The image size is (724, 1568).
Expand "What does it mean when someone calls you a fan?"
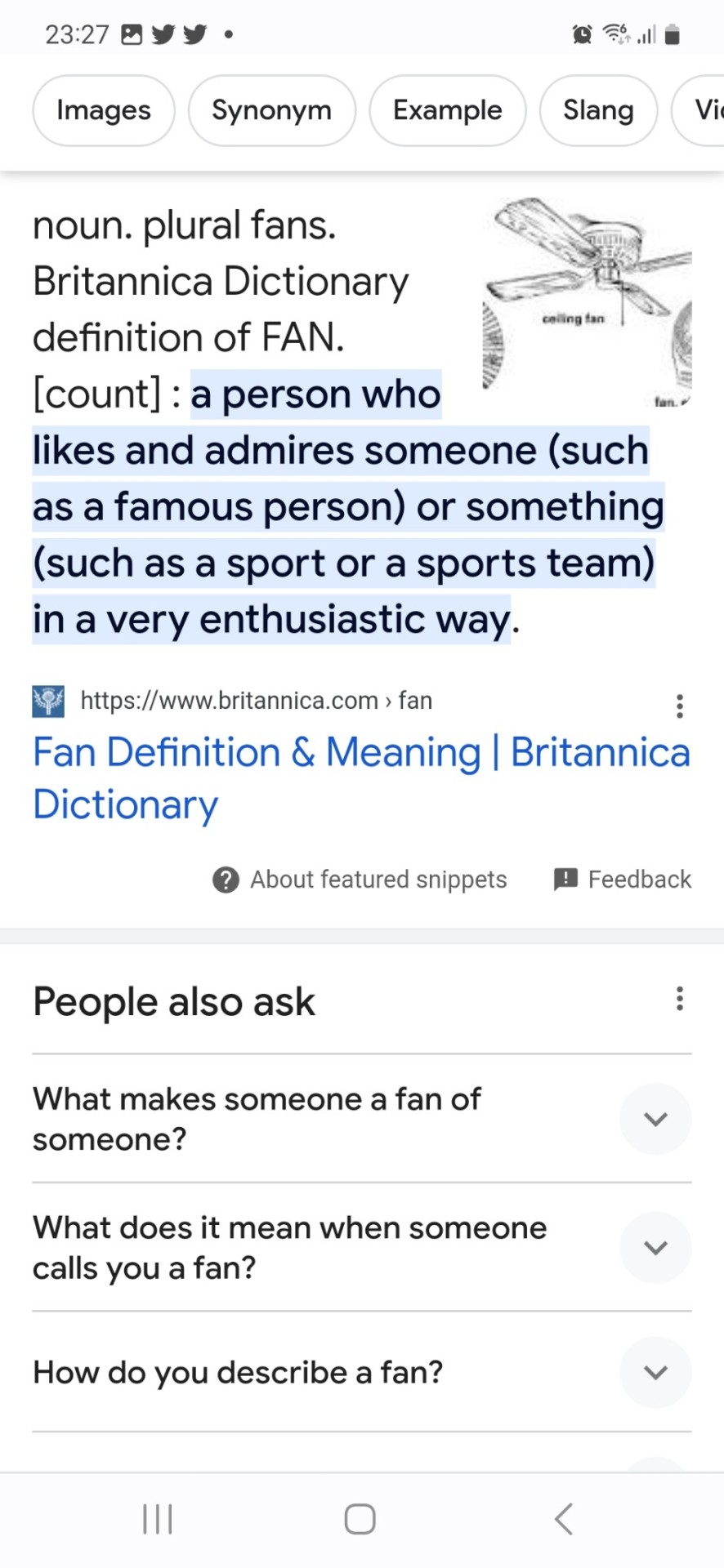[x=655, y=1247]
